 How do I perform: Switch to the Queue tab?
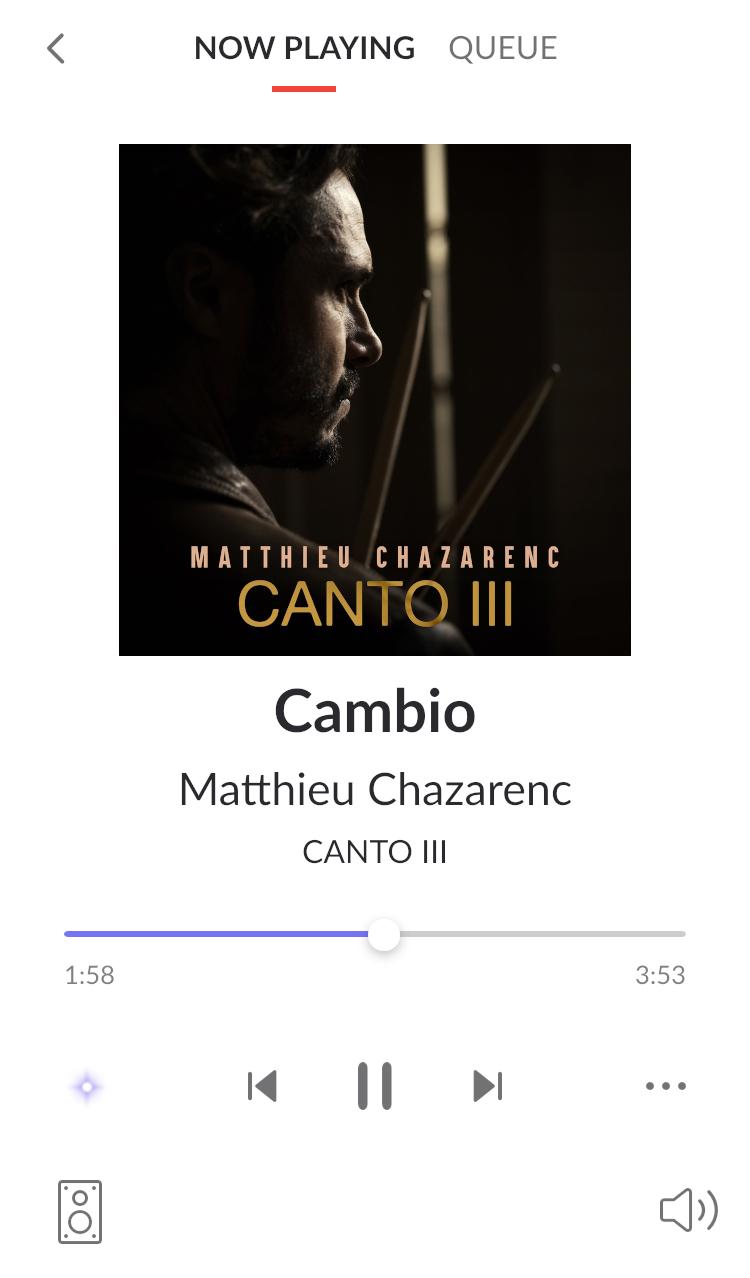point(503,48)
